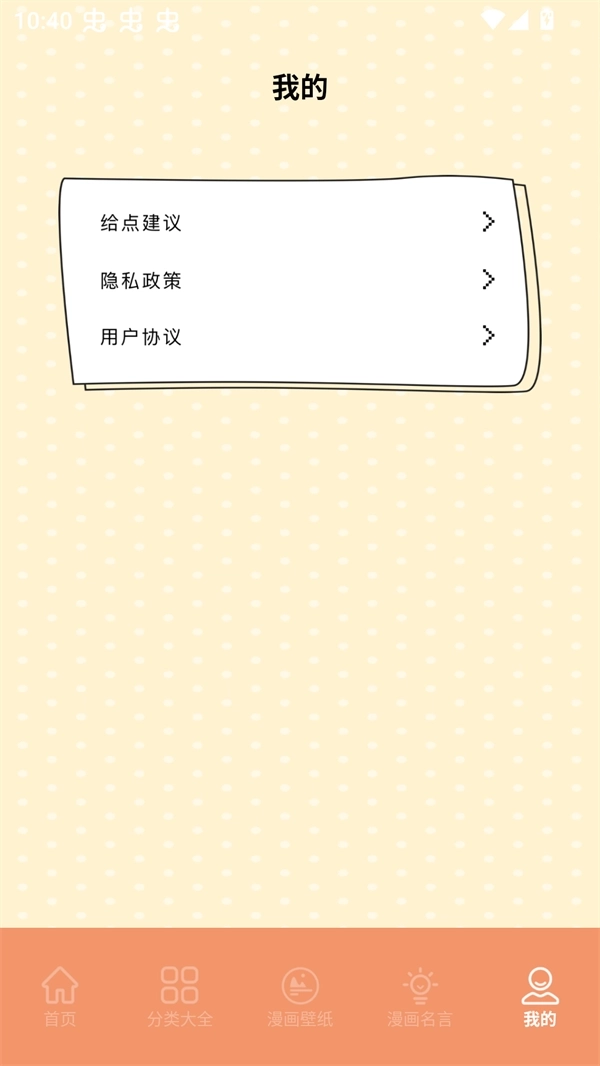Select the 漫画名言 tab
The image size is (600, 1066).
pos(420,997)
